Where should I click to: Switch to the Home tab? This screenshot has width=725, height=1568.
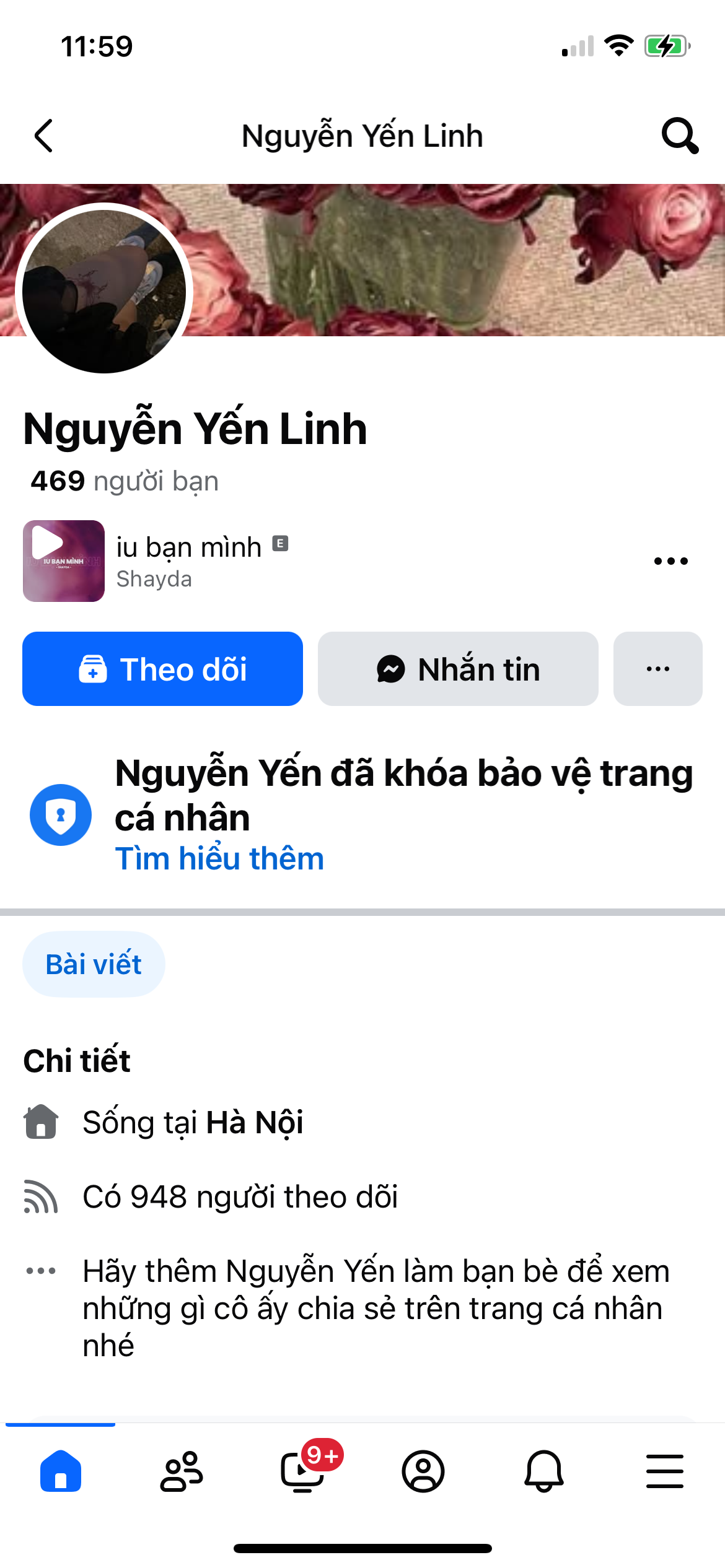pyautogui.click(x=61, y=1471)
